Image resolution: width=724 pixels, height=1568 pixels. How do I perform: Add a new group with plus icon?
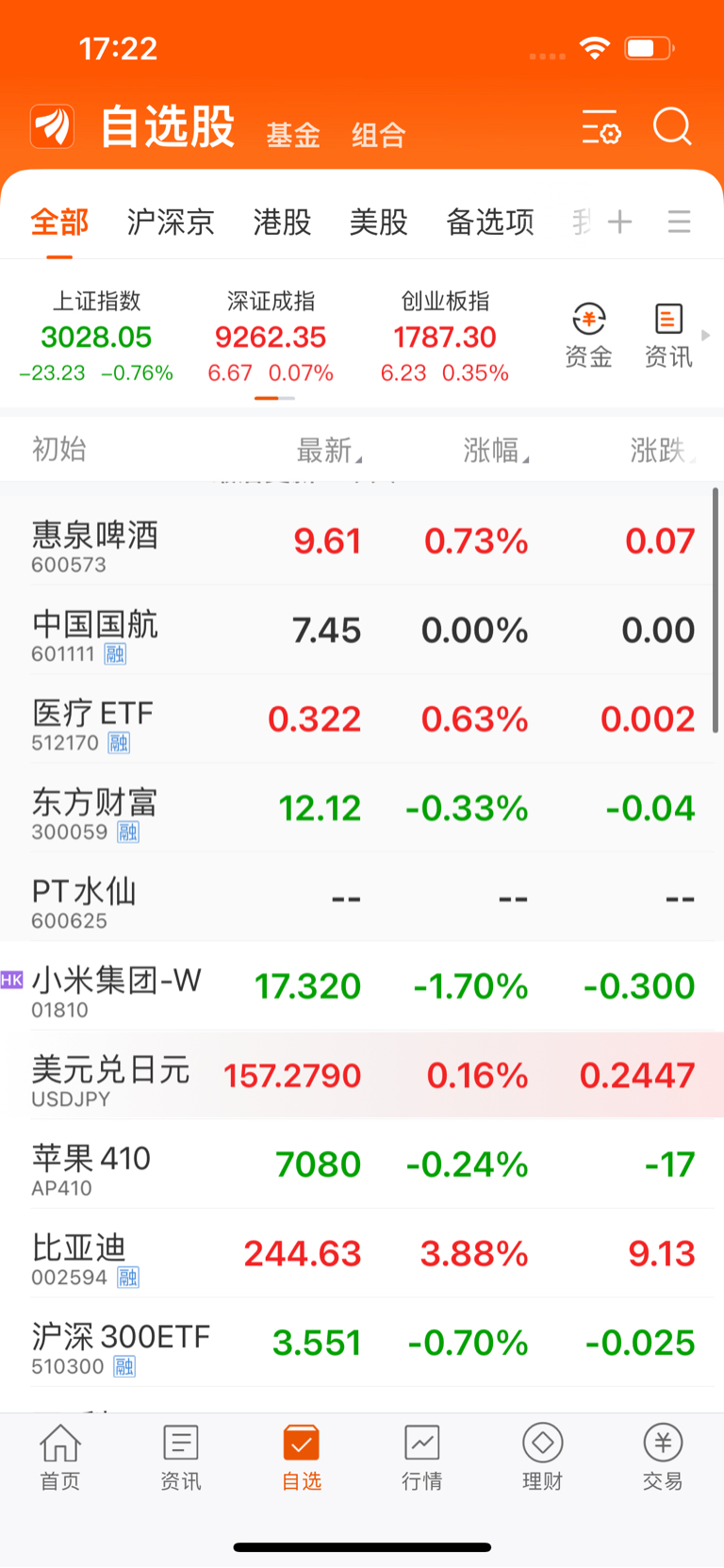point(620,223)
